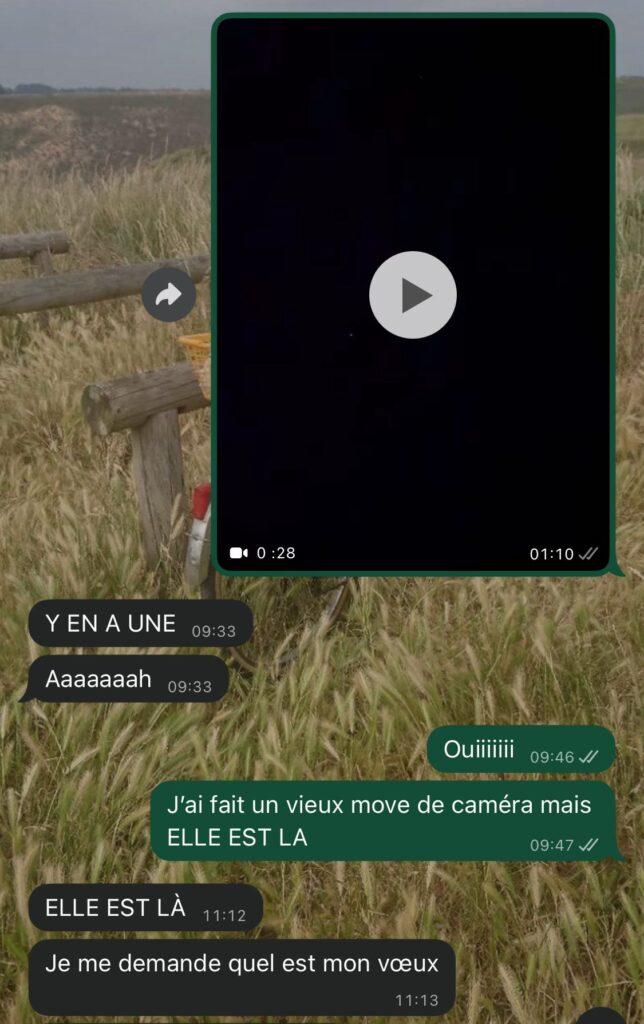Forward the video with the arrow icon

click(168, 294)
